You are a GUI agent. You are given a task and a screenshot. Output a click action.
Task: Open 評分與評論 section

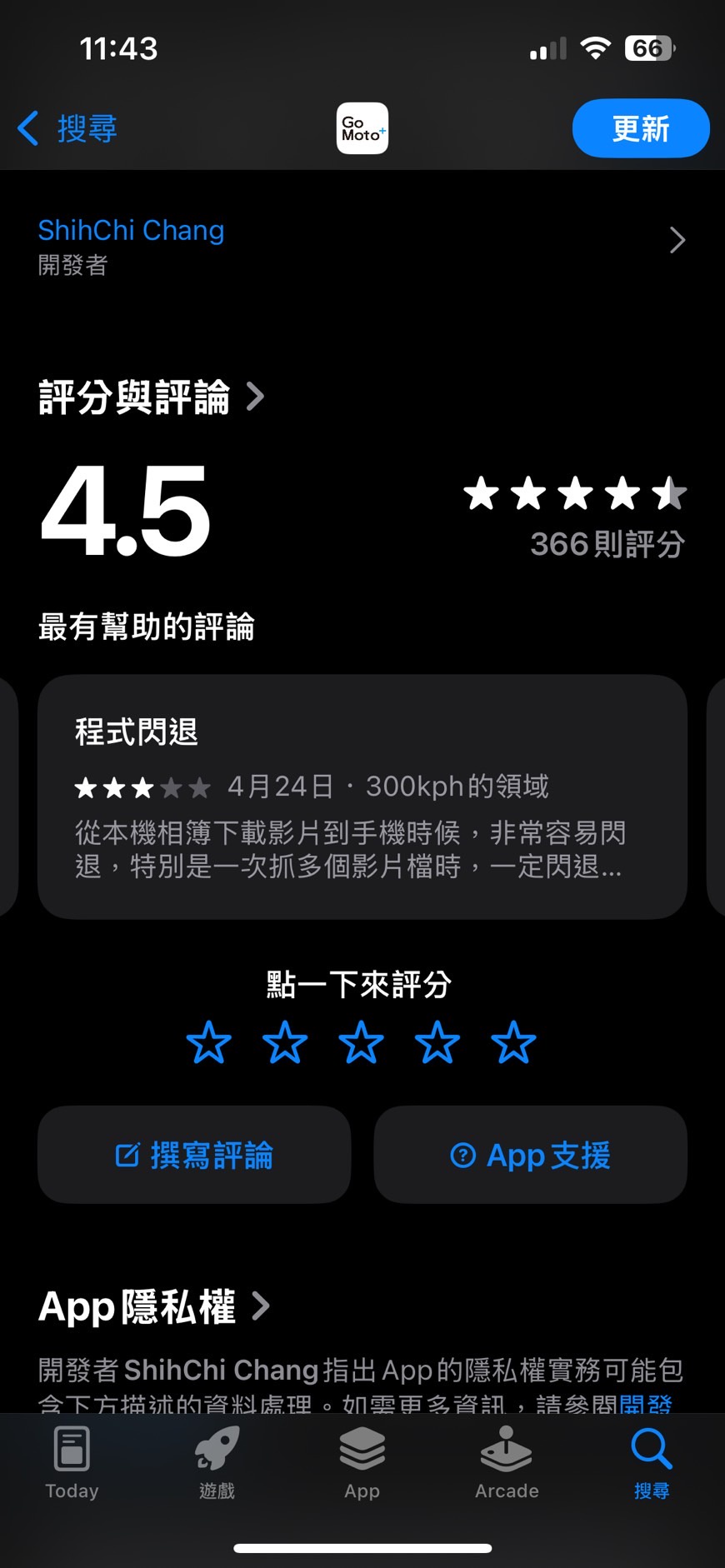click(152, 397)
